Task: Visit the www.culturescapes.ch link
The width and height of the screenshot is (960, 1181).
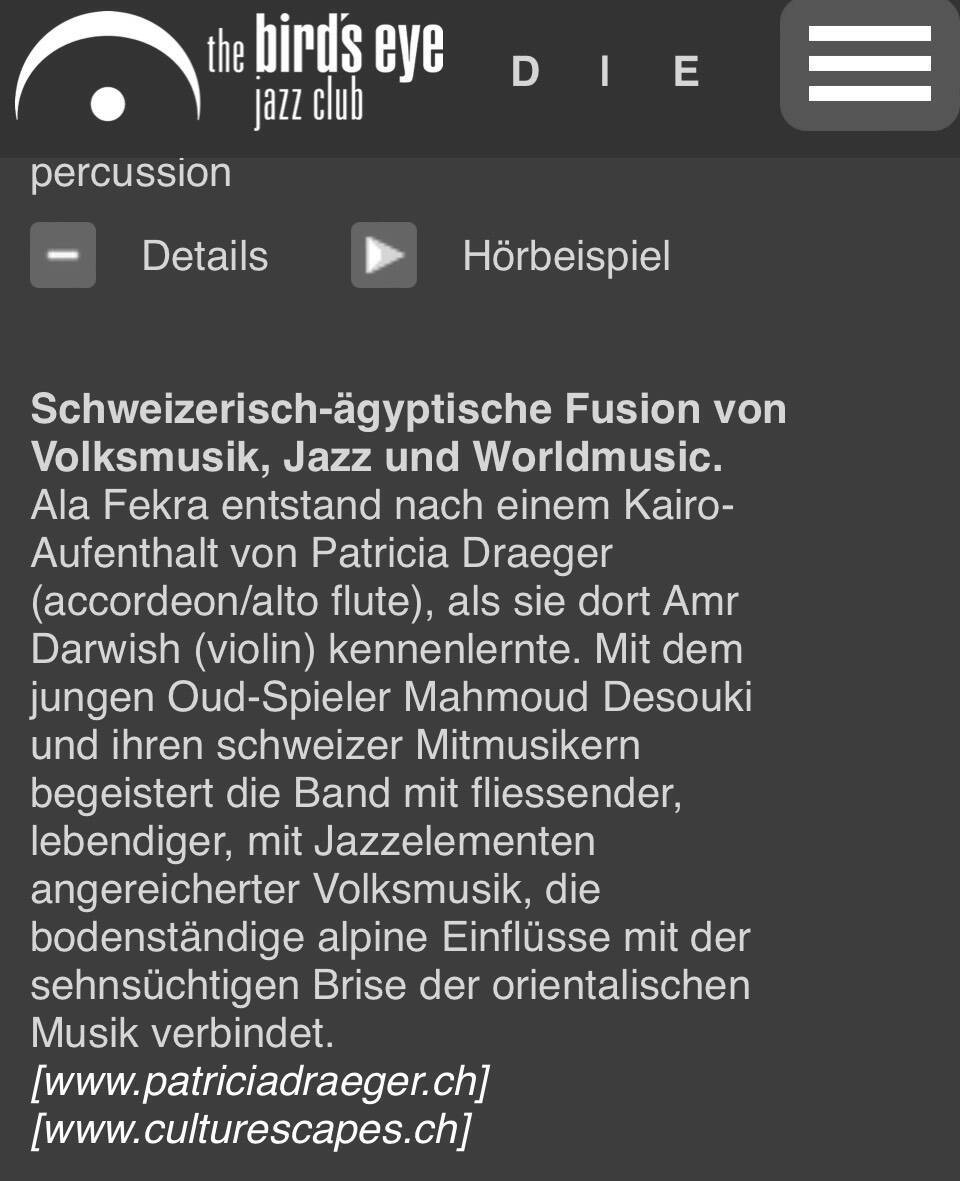Action: coord(250,1129)
